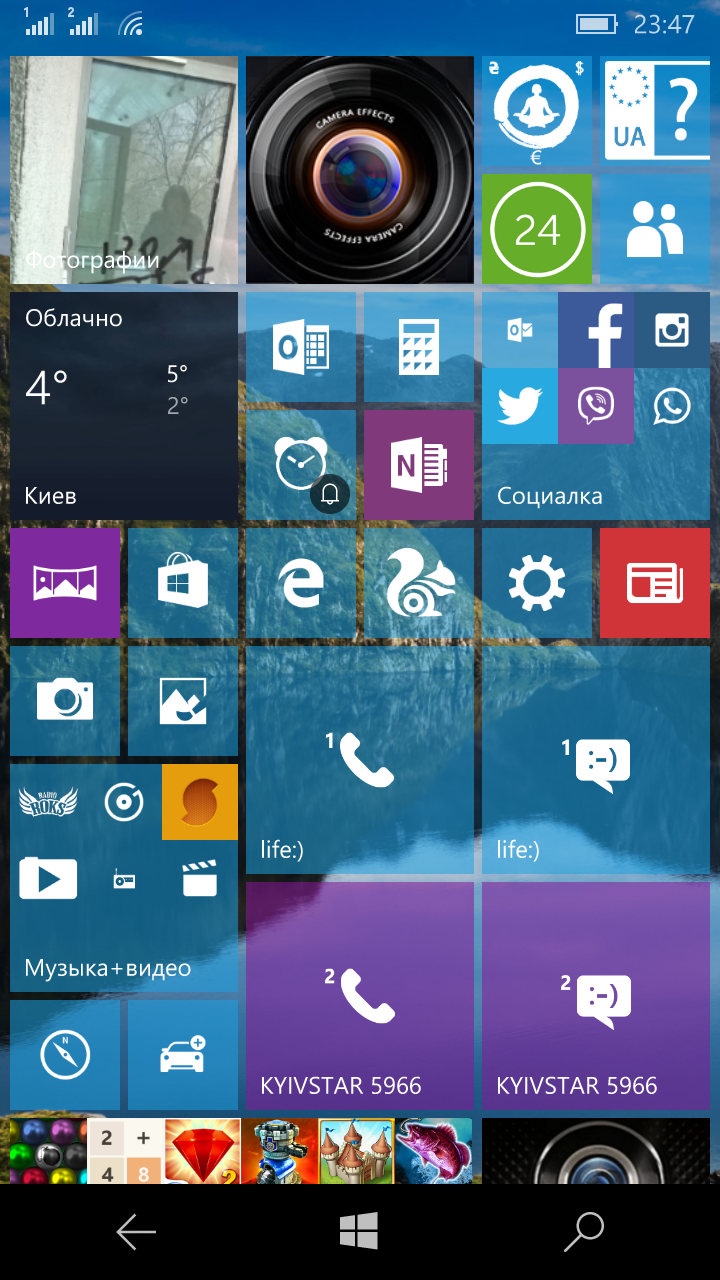720x1280 pixels.
Task: Open the Фотографии photos tile
Action: (x=124, y=170)
